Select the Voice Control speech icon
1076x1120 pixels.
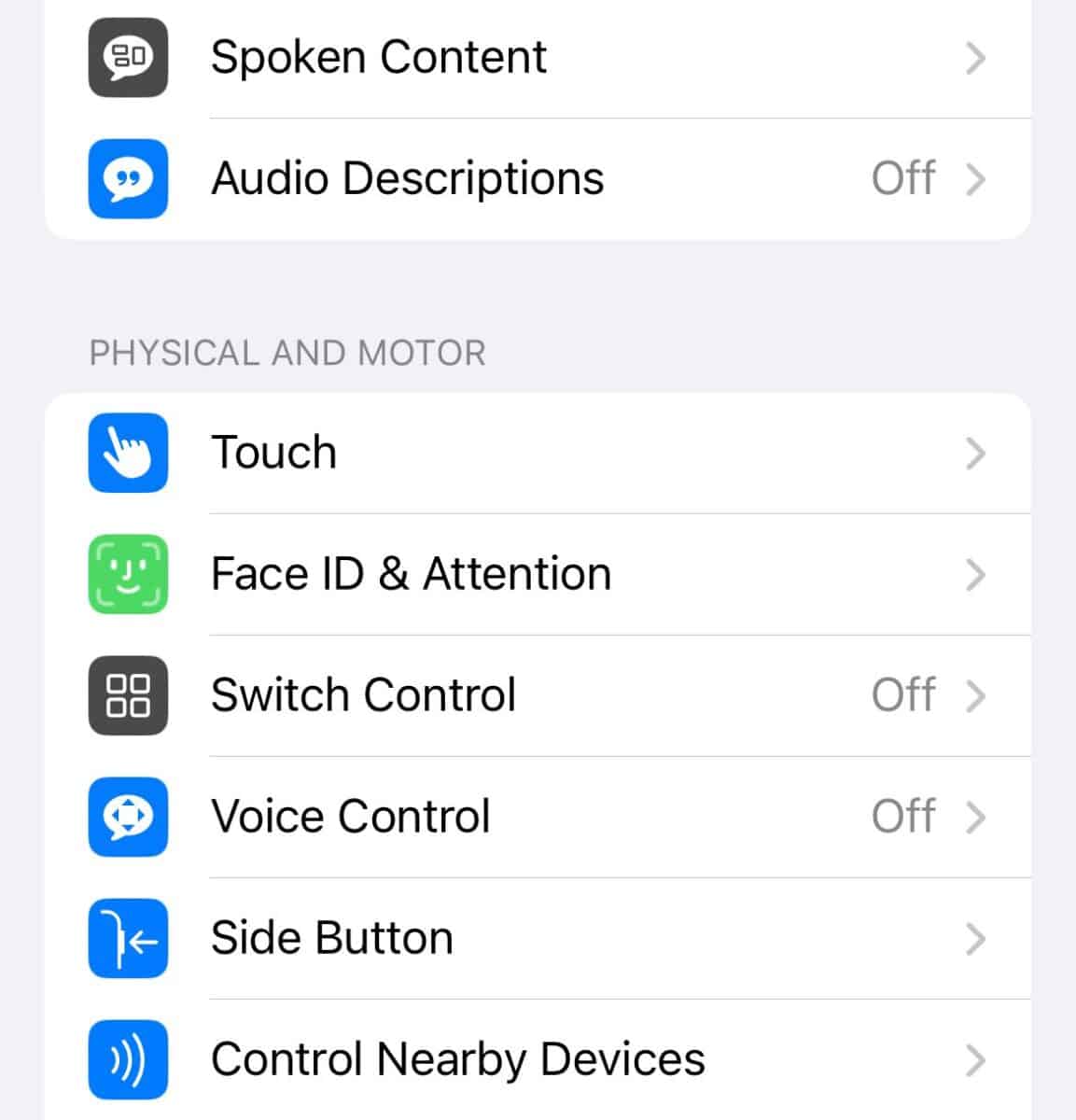128,817
